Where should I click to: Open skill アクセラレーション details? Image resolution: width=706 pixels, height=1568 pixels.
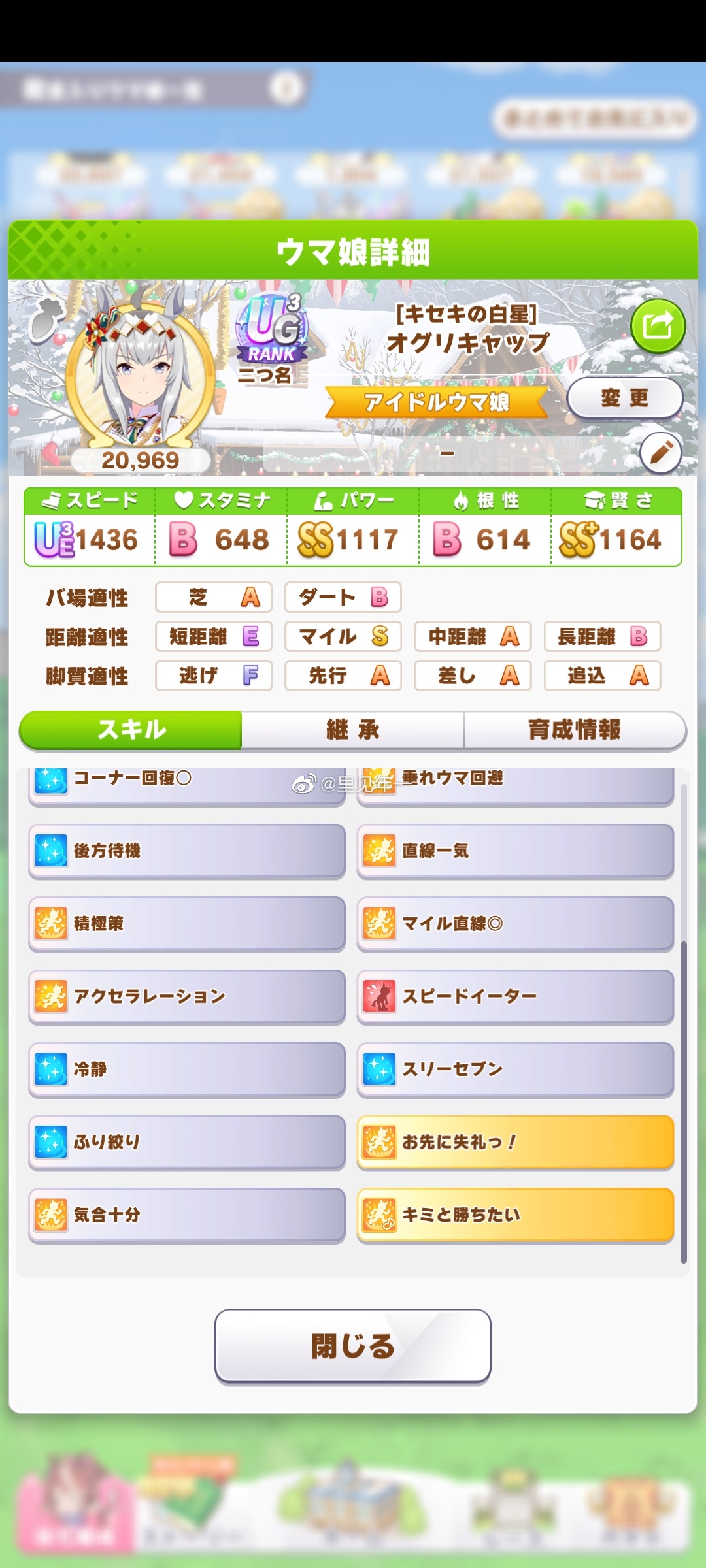(187, 996)
